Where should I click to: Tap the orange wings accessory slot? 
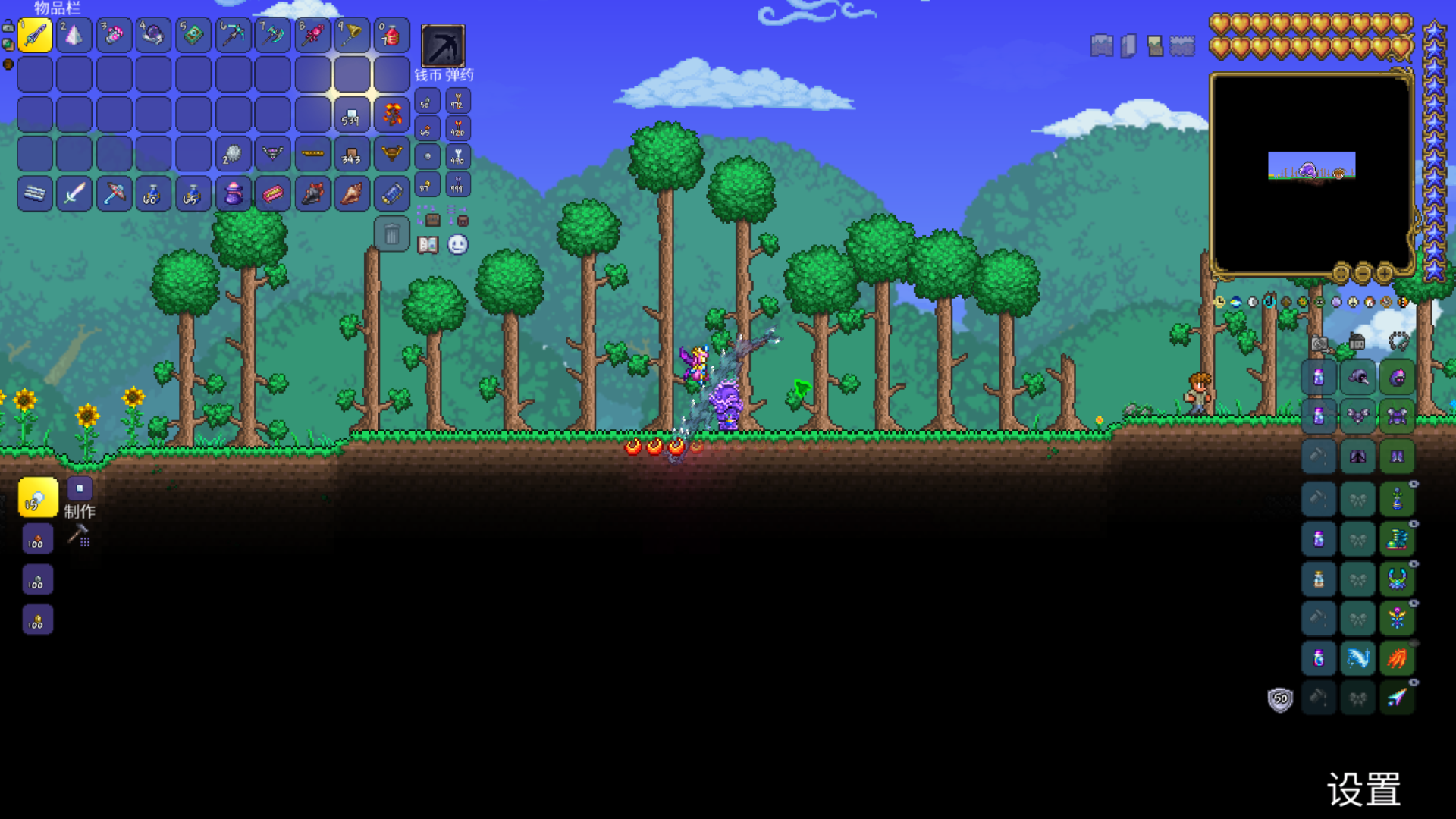pos(1397,658)
